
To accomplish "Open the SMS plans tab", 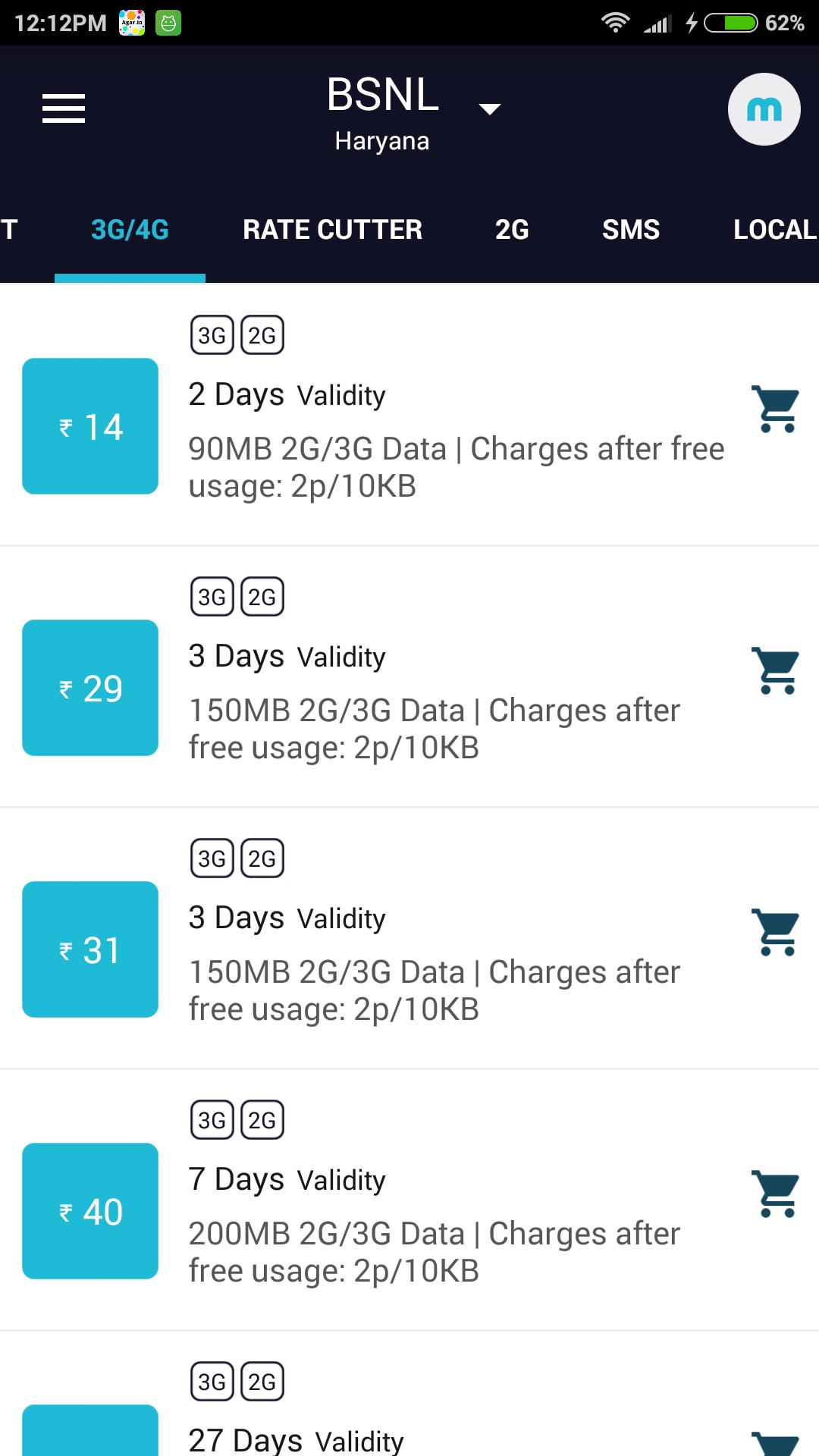I will [x=630, y=229].
